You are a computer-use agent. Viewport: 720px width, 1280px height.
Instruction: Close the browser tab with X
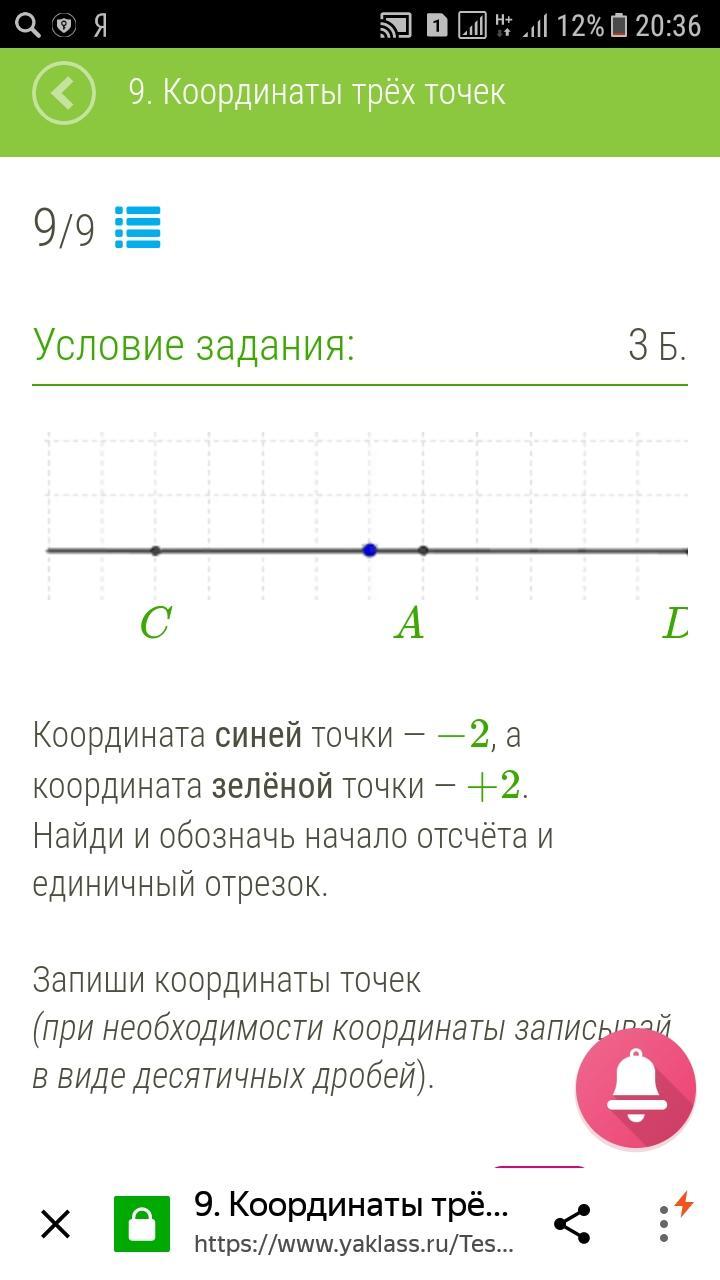pyautogui.click(x=56, y=1223)
